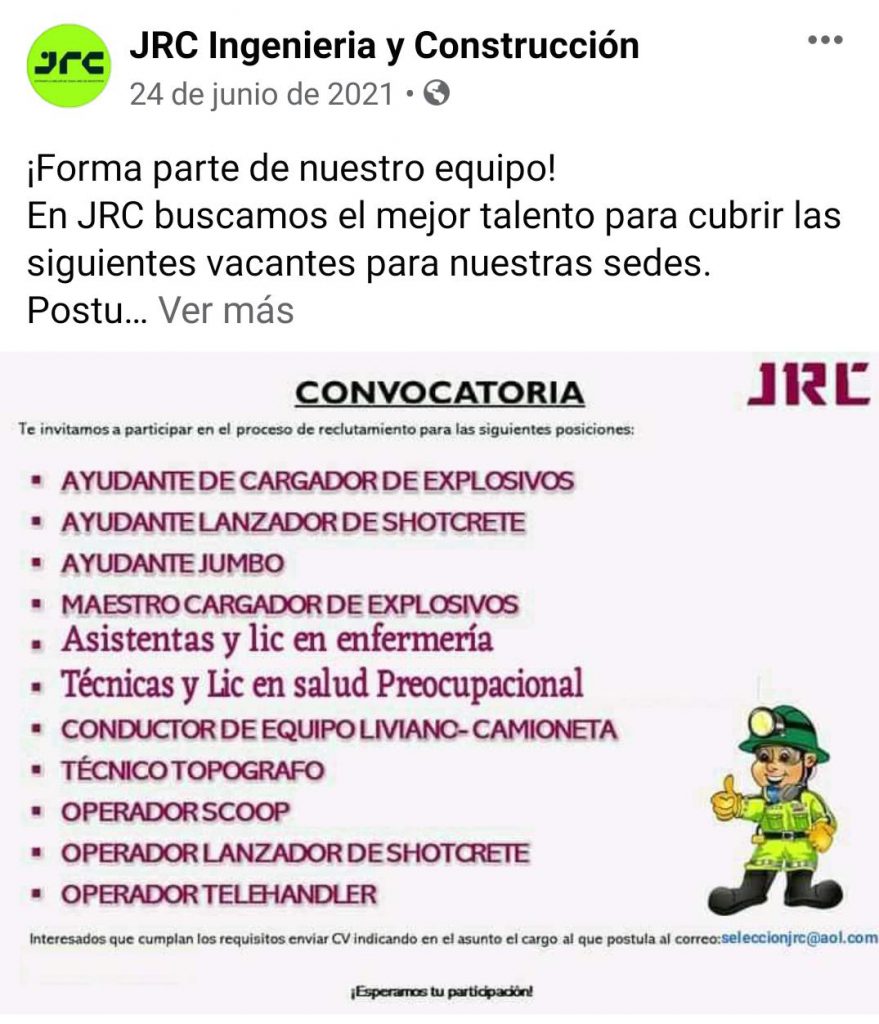
Task: Expand post text with Ver más
Action: [x=227, y=311]
